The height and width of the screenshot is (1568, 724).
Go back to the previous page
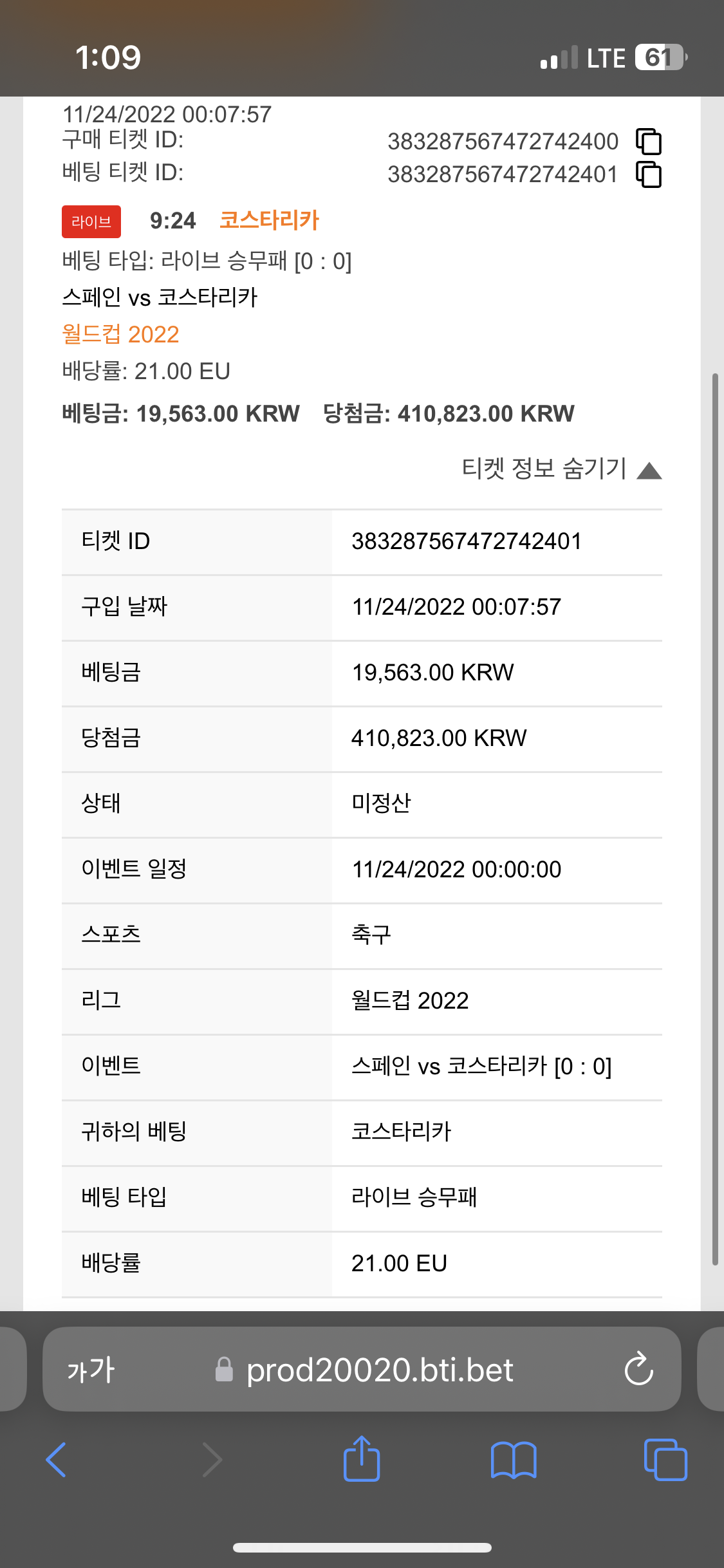(x=57, y=1459)
